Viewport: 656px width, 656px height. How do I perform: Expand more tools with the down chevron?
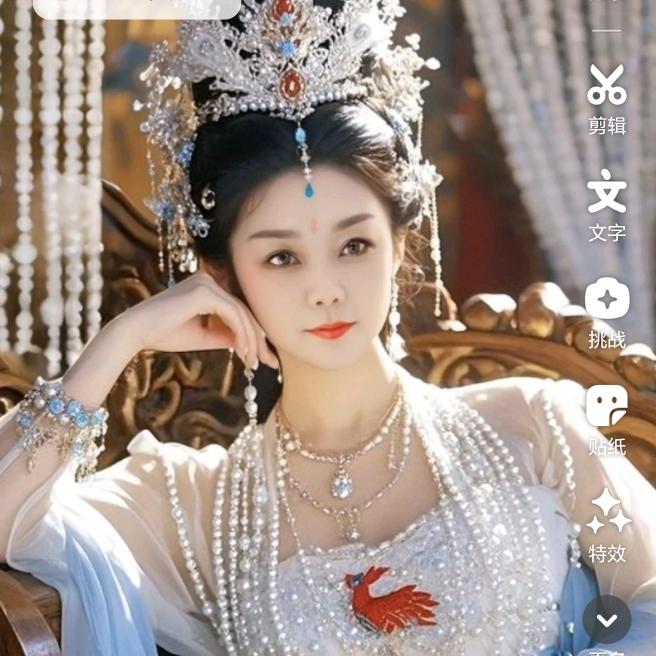[x=607, y=620]
